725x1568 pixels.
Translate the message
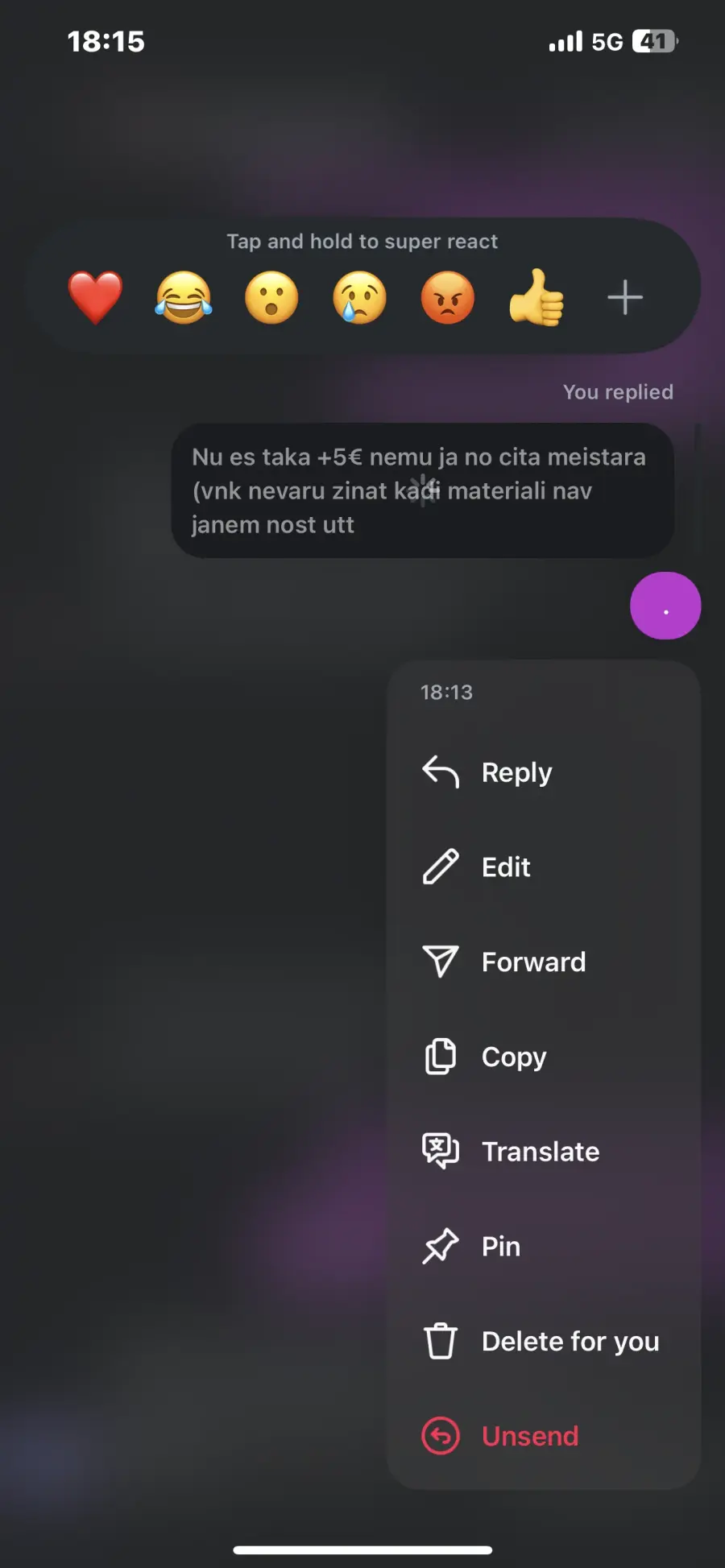point(544,1152)
